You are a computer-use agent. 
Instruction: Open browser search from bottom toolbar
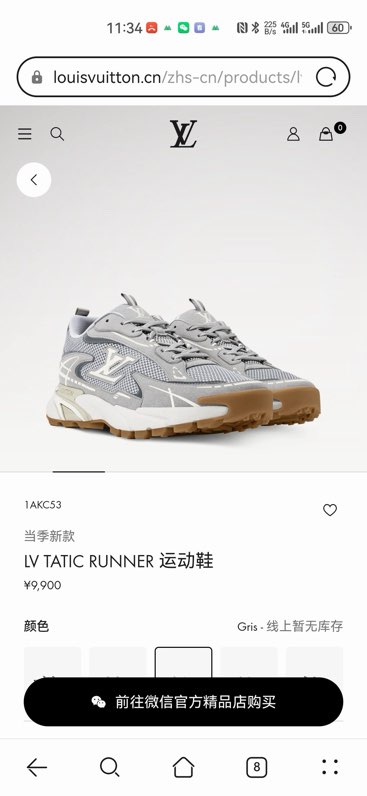[109, 767]
